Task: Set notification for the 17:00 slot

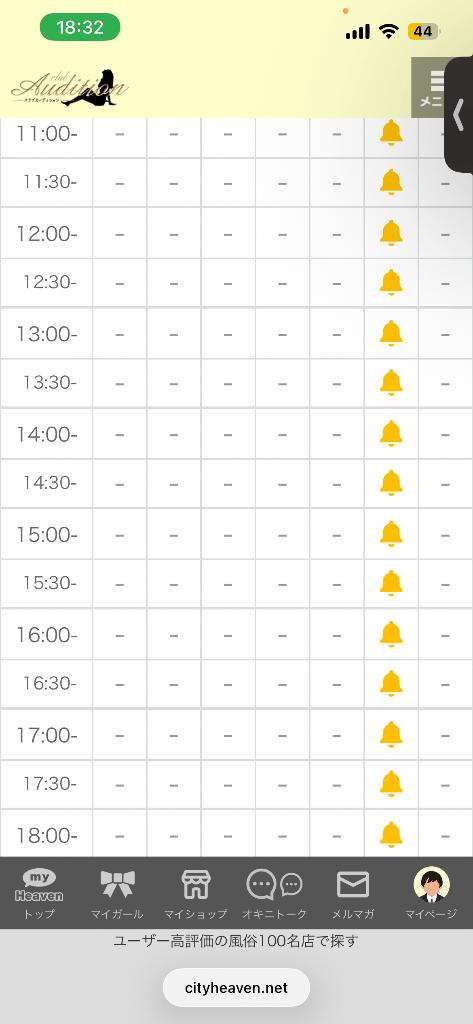Action: 391,734
